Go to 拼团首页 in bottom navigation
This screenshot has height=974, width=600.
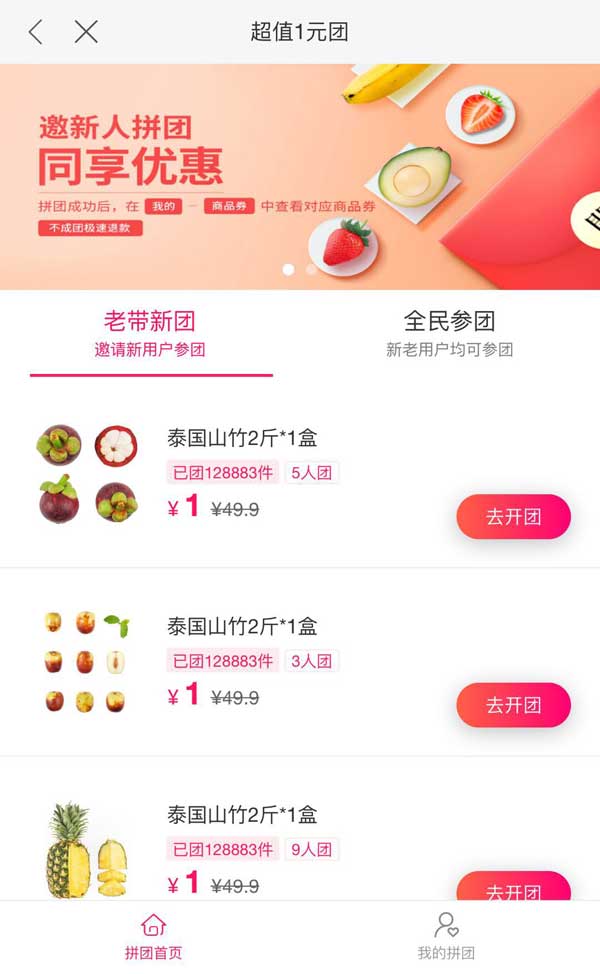click(153, 937)
